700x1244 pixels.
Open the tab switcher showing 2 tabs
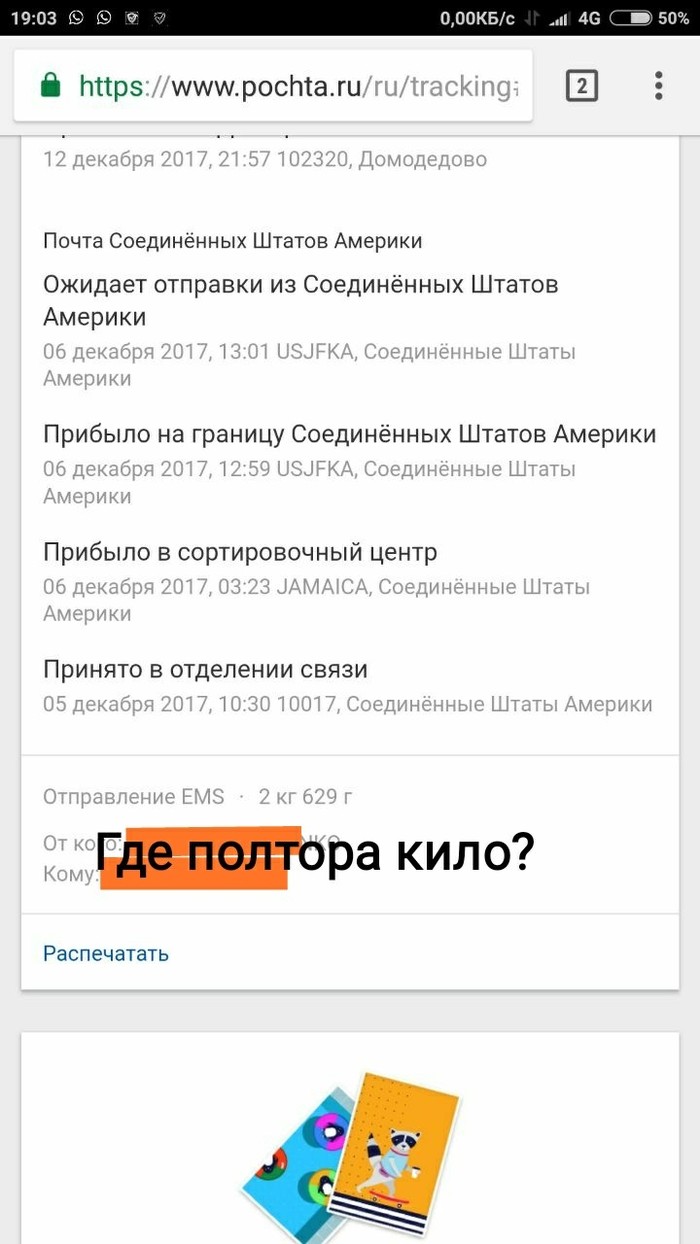coord(581,86)
